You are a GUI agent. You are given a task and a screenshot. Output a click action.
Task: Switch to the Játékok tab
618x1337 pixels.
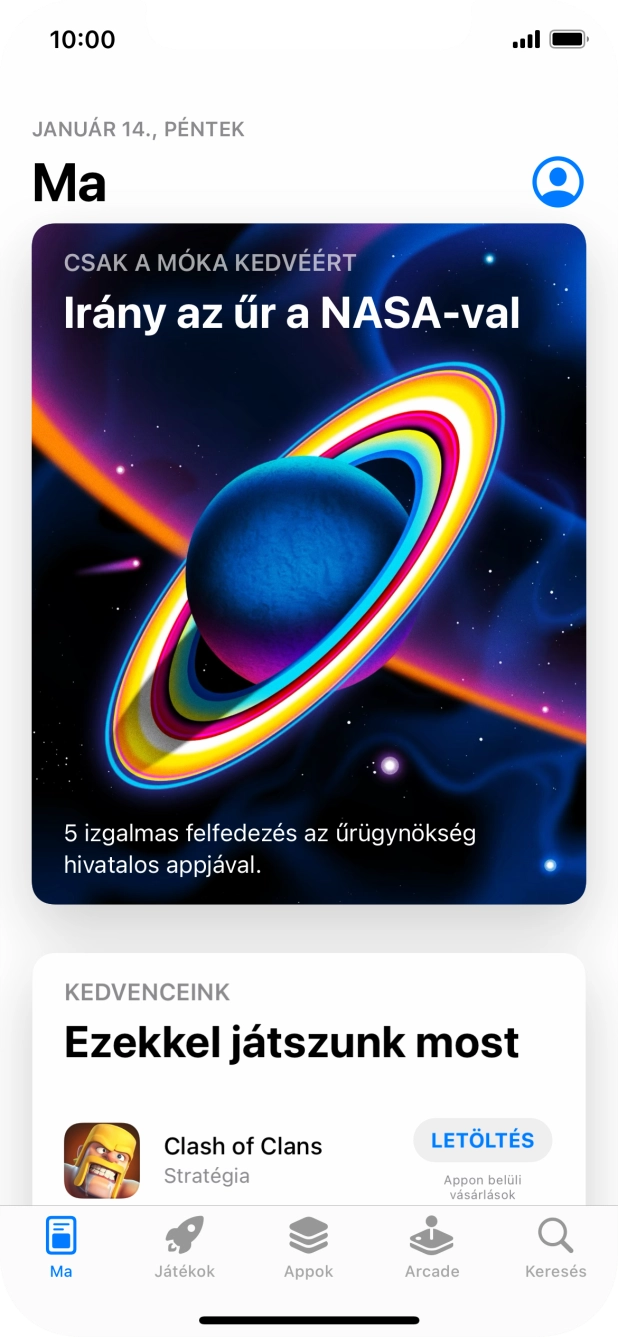coord(184,1247)
